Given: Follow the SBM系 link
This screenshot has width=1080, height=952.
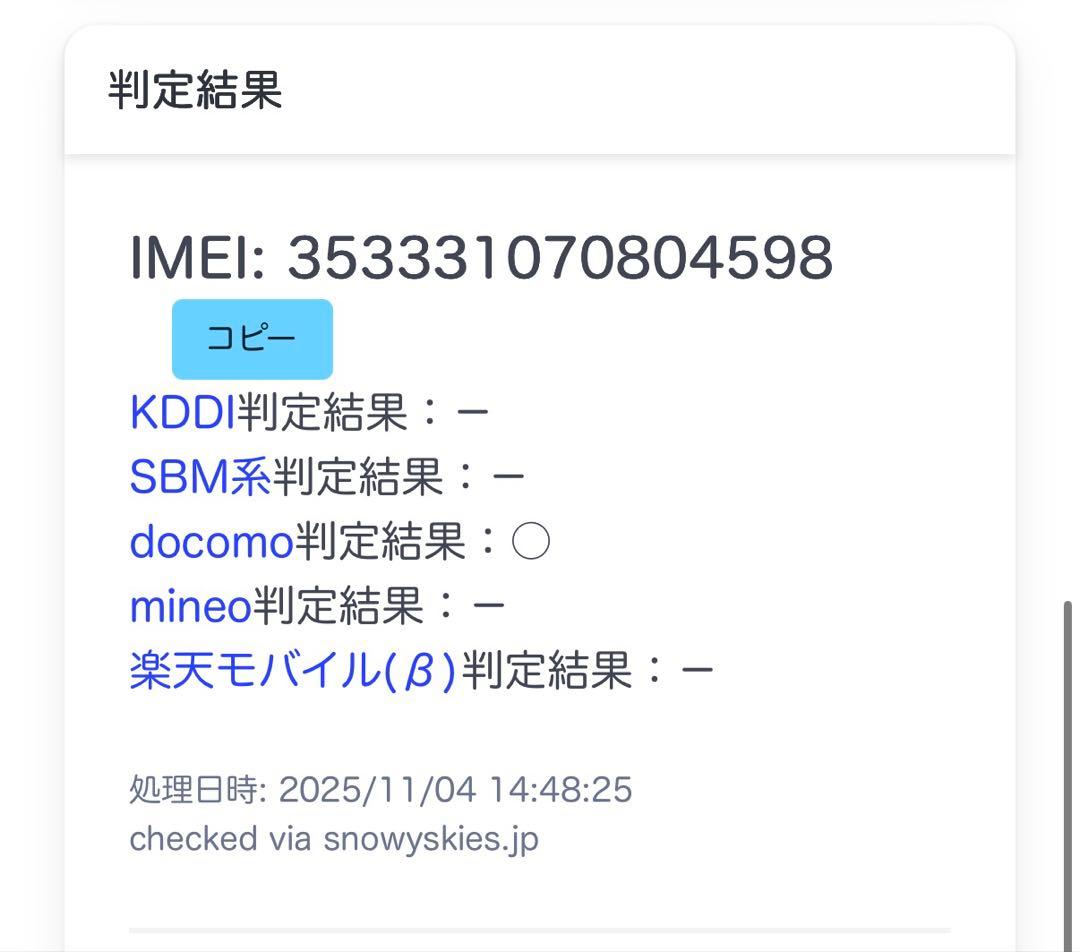Looking at the screenshot, I should (x=200, y=477).
